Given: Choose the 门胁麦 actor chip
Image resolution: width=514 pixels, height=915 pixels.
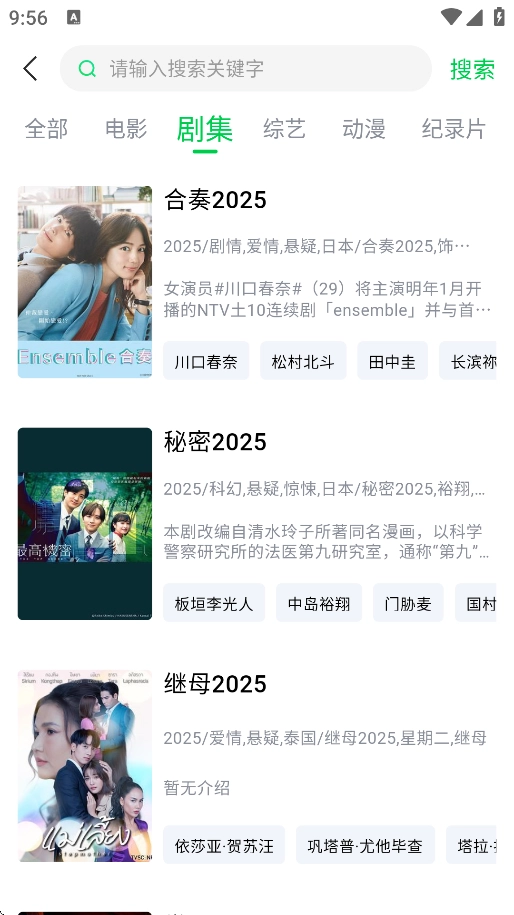Looking at the screenshot, I should 408,603.
